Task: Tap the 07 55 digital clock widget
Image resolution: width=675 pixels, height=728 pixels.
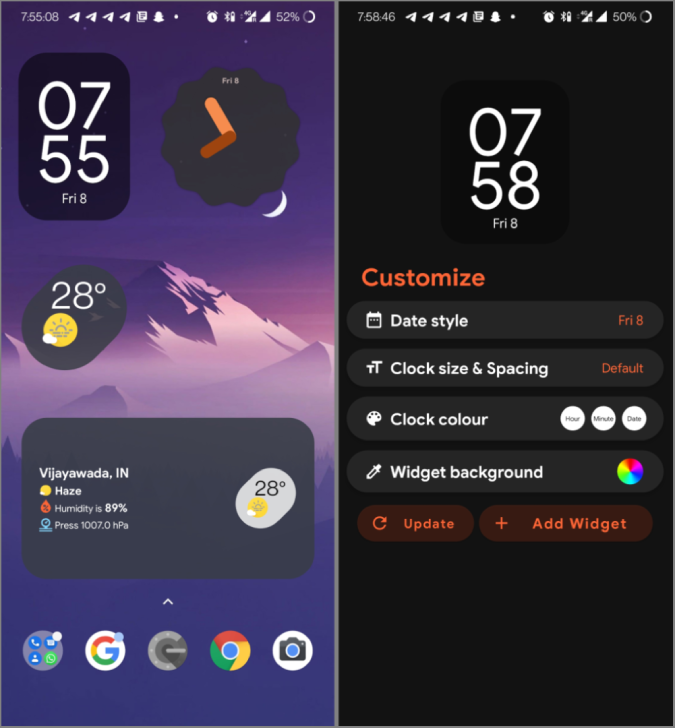Action: tap(74, 137)
